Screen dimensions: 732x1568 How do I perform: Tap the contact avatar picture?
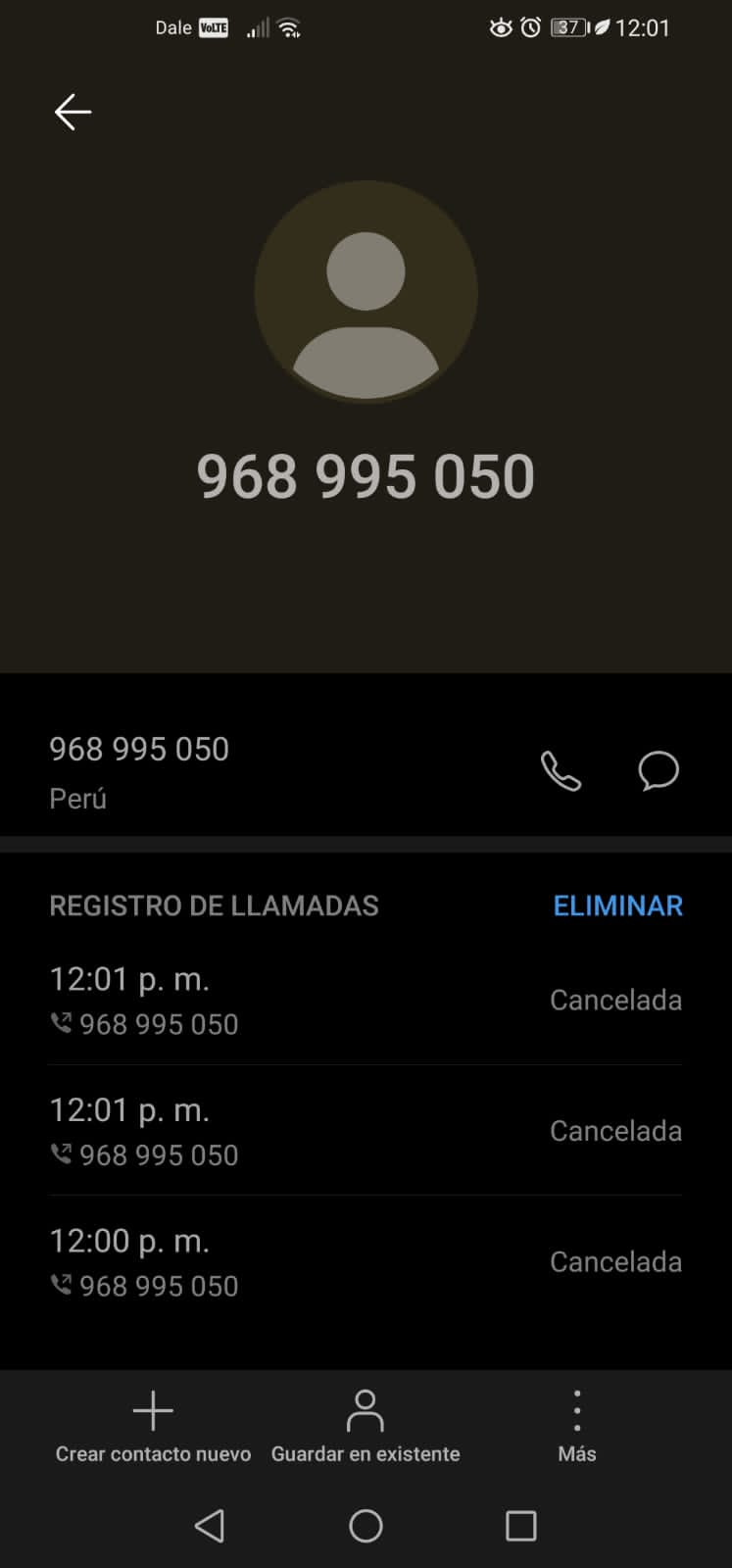pyautogui.click(x=366, y=292)
